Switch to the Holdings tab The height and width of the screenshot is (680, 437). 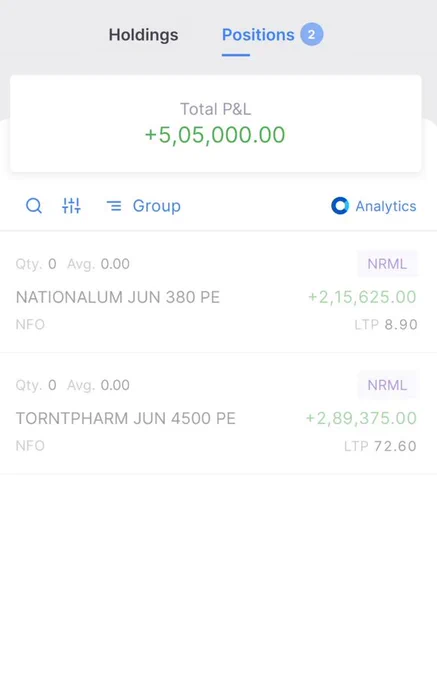click(143, 35)
